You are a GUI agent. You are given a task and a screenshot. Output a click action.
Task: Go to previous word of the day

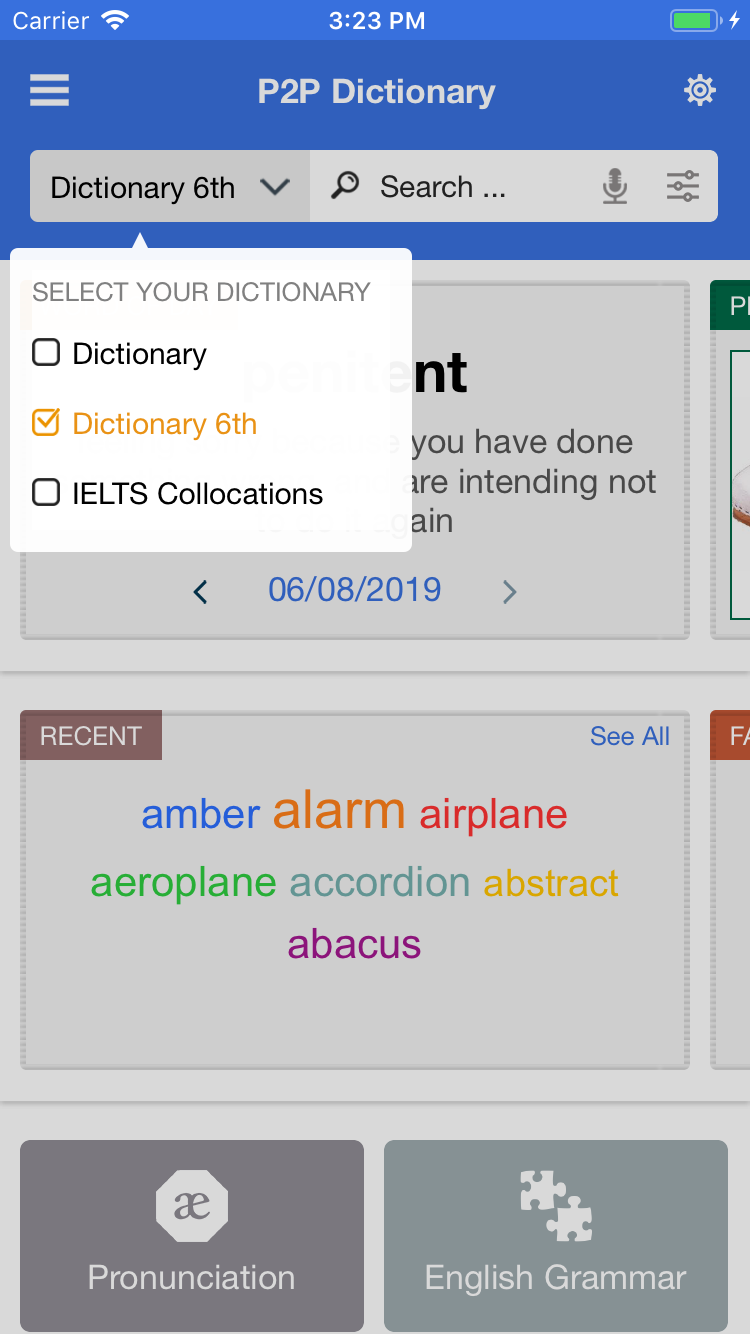[201, 592]
